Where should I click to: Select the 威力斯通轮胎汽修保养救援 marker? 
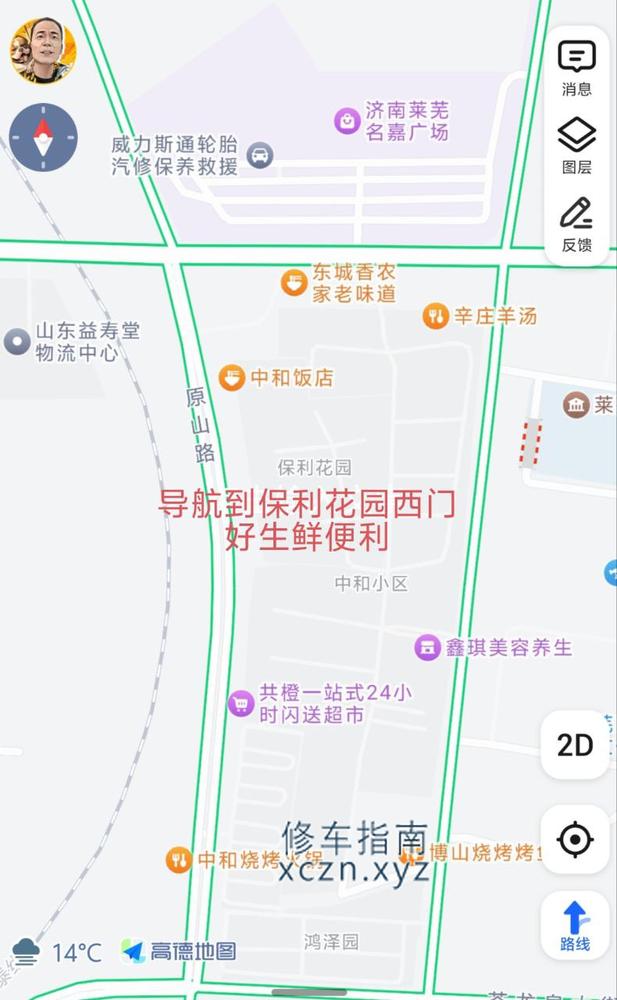point(260,156)
